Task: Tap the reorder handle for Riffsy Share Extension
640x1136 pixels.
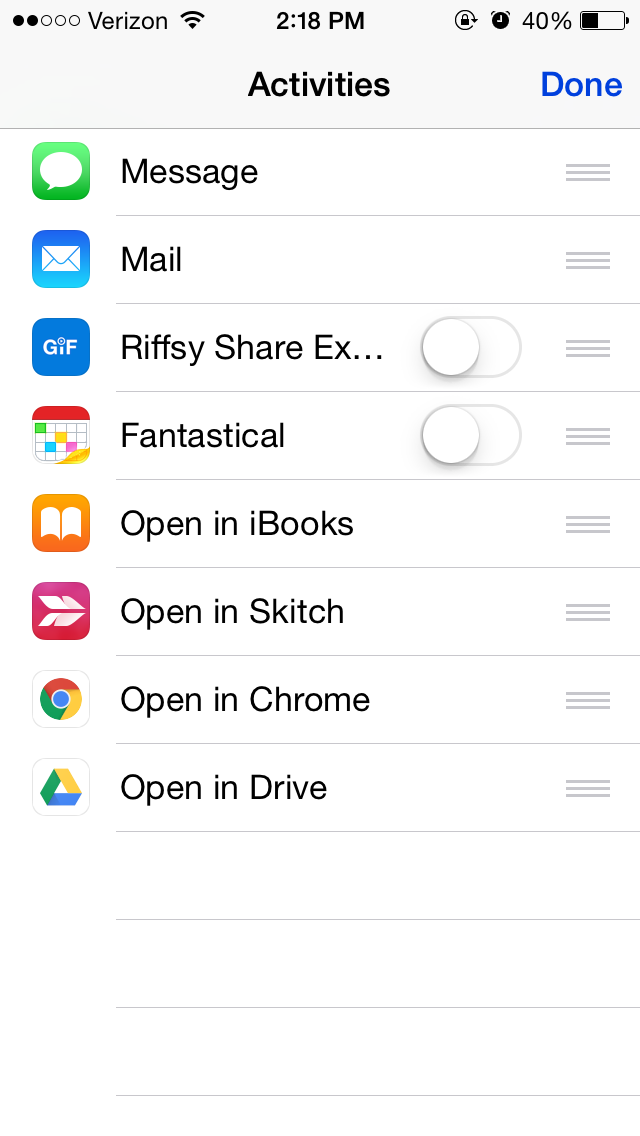Action: tap(588, 348)
